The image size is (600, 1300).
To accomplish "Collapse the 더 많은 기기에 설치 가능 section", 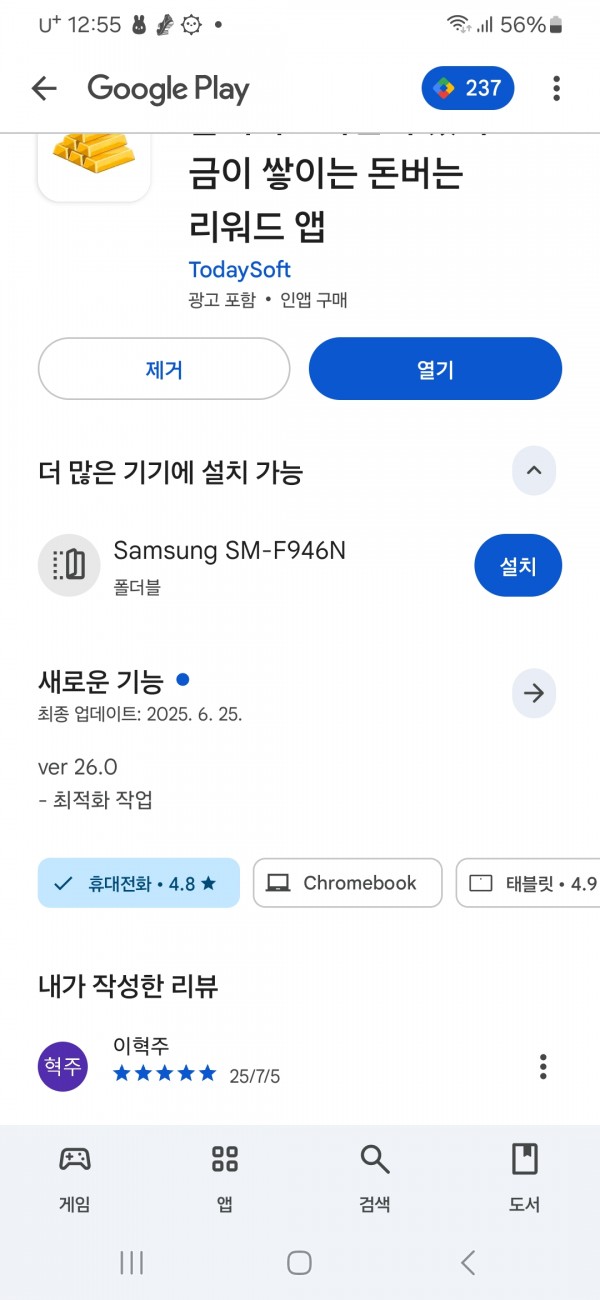I will [534, 470].
